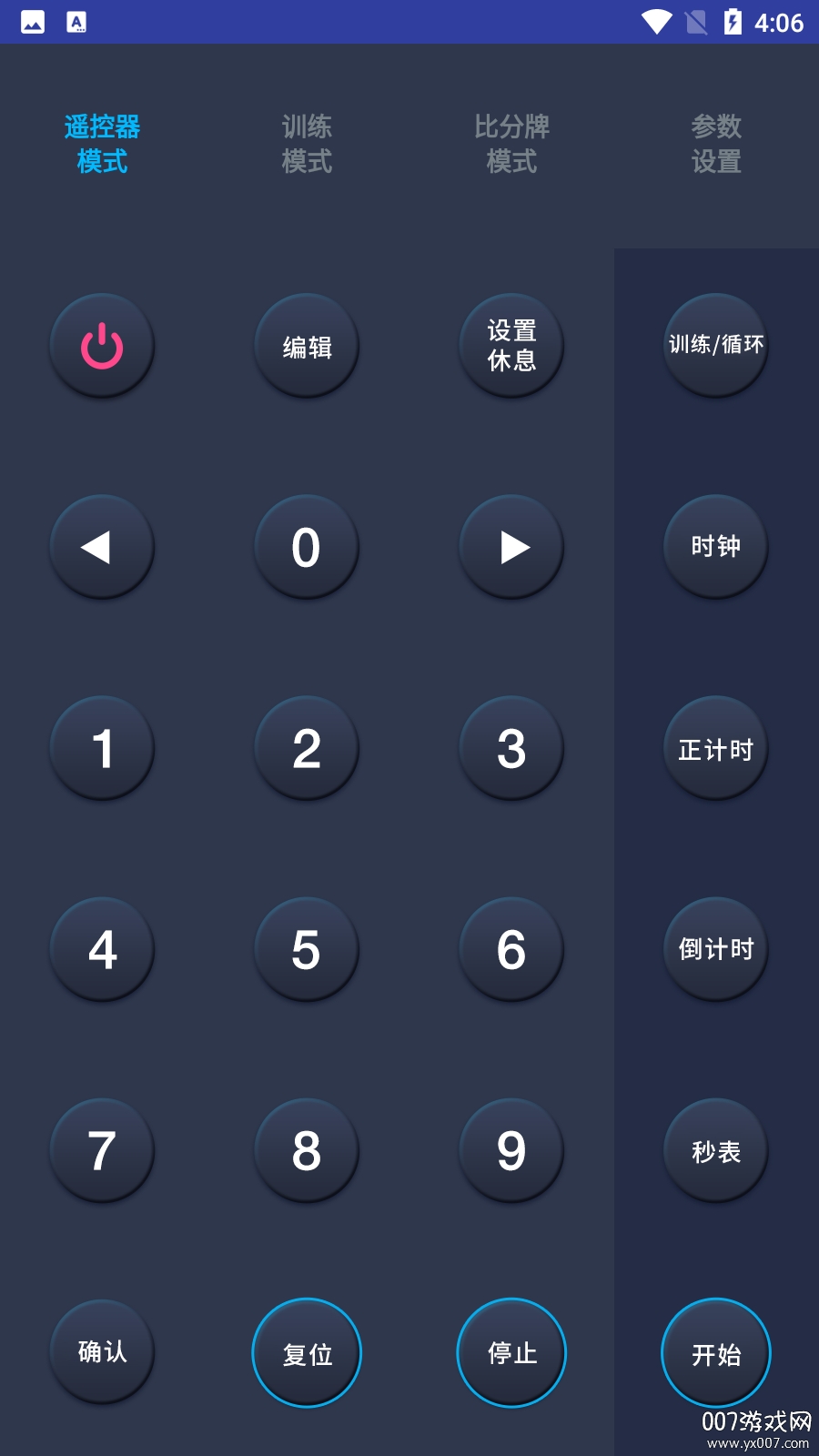Select the 时钟 clock function
This screenshot has height=1456, width=819.
[x=715, y=547]
